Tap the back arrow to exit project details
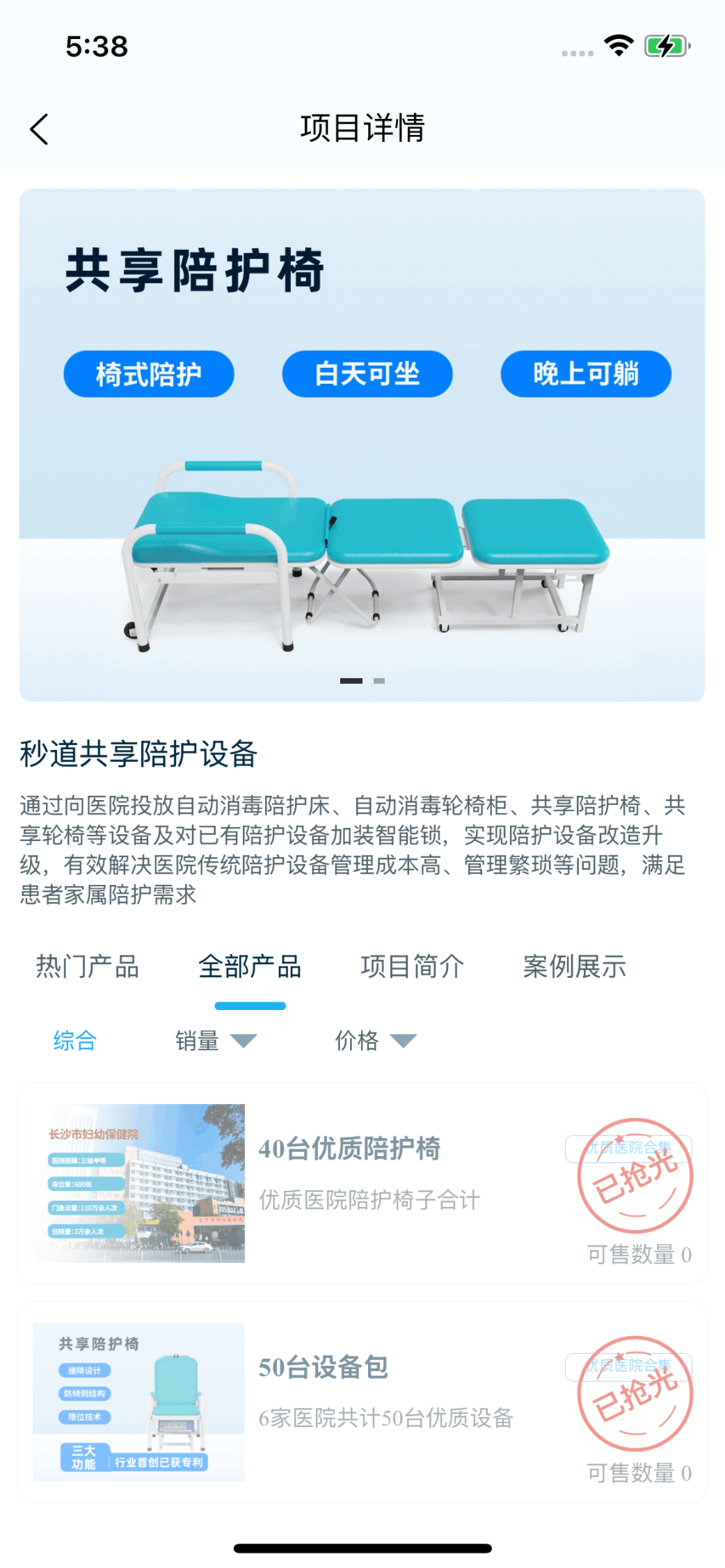 tap(37, 128)
